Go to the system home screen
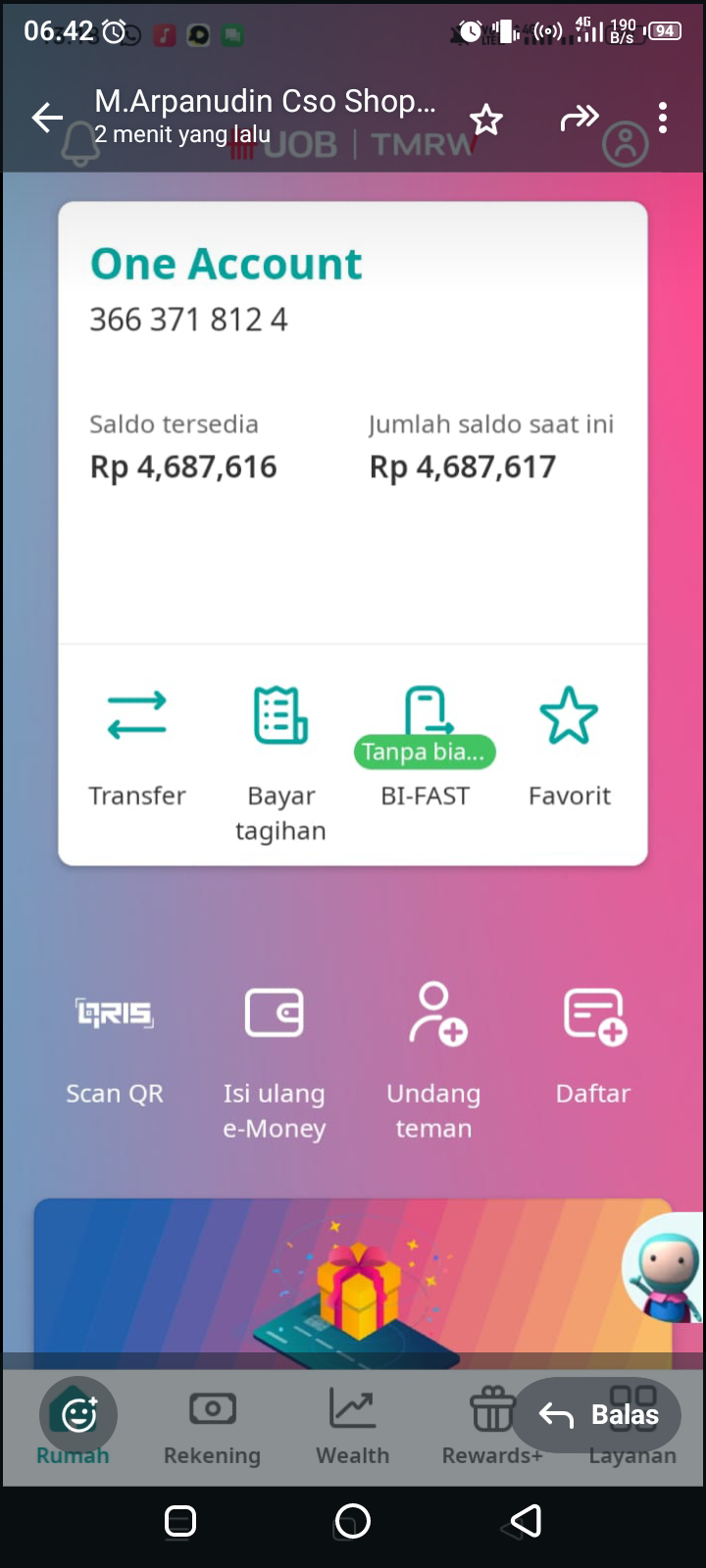This screenshot has width=706, height=1568. coord(353,1521)
